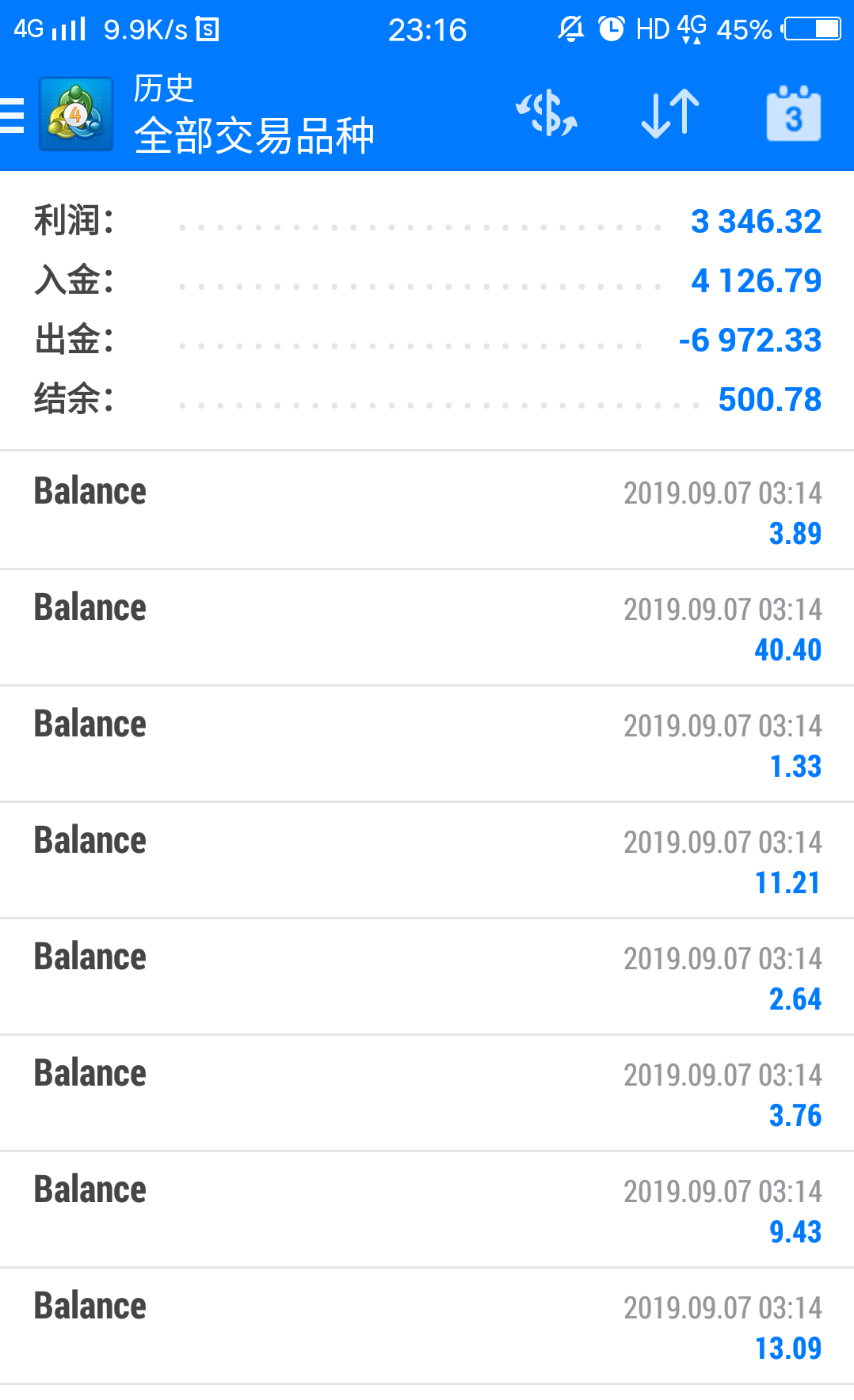
Task: Open the Balance entry of 3.89
Action: pyautogui.click(x=427, y=510)
